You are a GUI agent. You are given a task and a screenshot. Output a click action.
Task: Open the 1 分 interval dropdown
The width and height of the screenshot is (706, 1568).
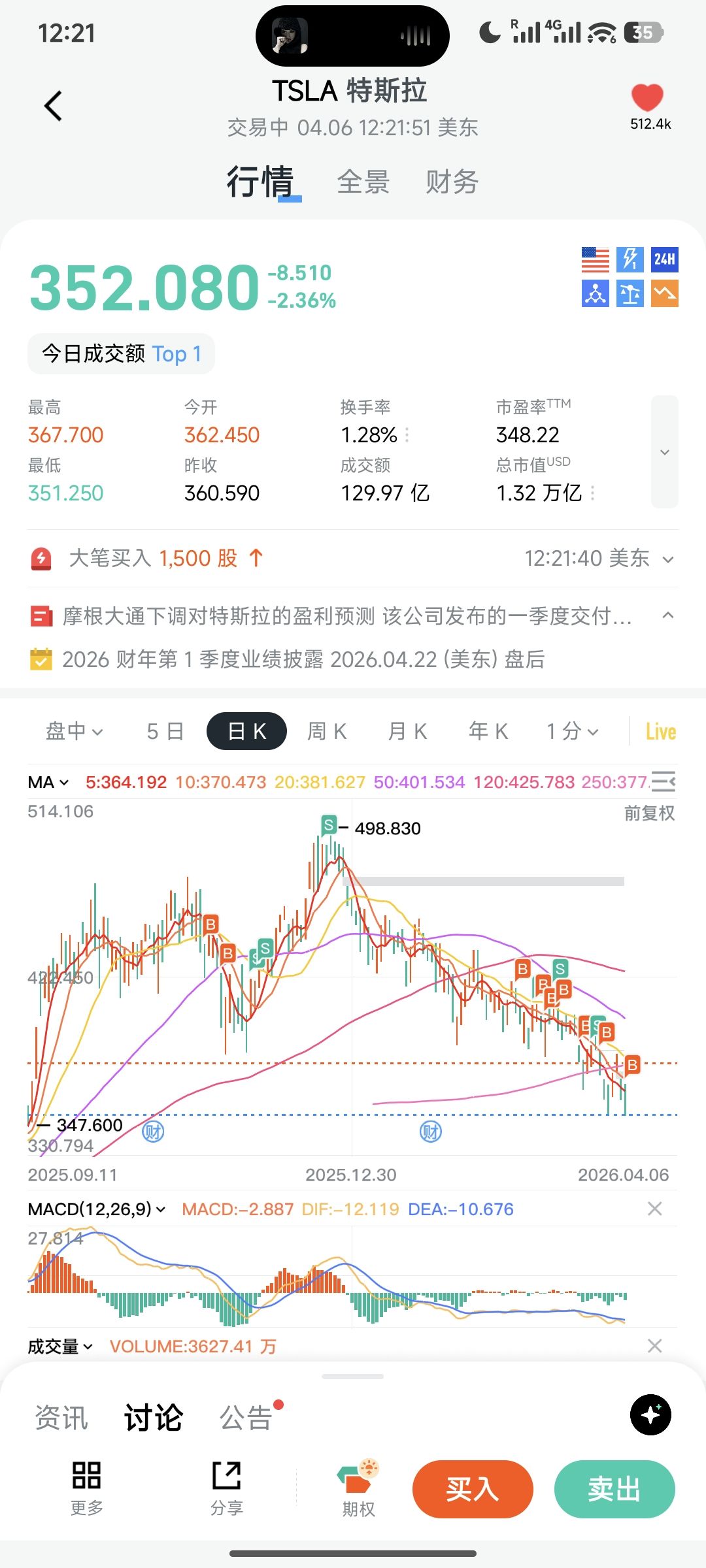click(x=573, y=731)
